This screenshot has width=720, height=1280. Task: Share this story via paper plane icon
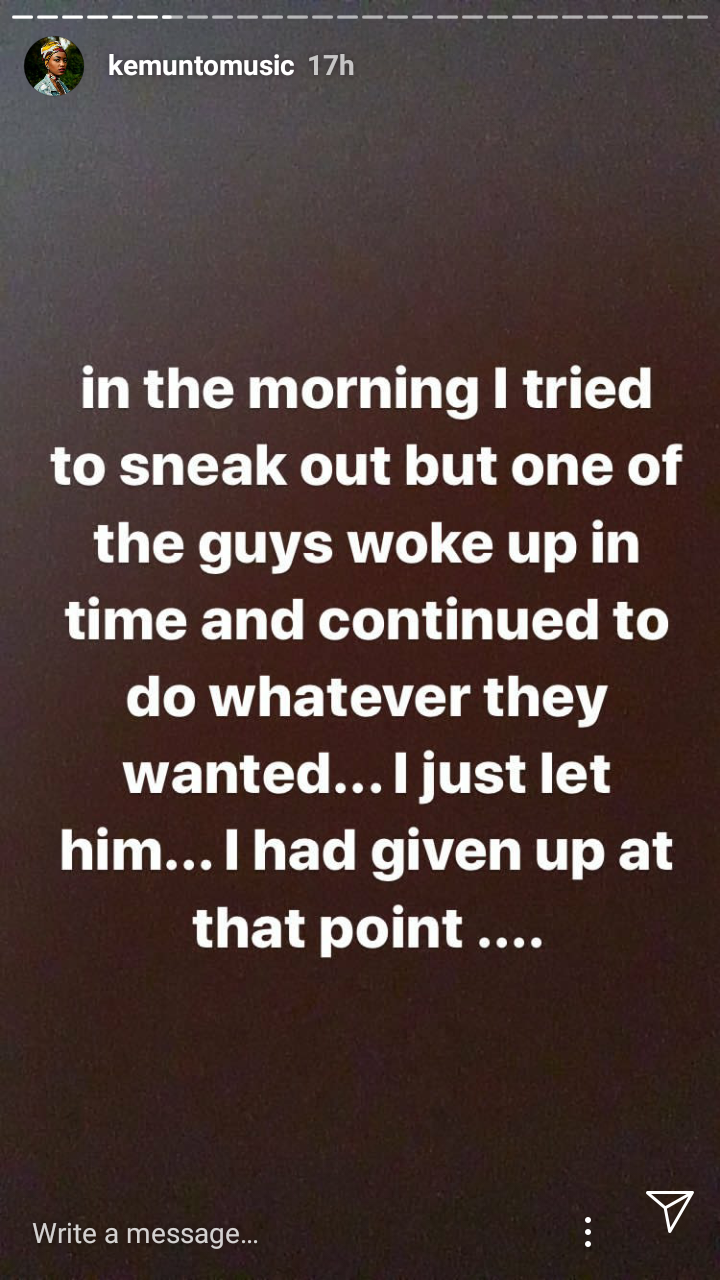(669, 1211)
